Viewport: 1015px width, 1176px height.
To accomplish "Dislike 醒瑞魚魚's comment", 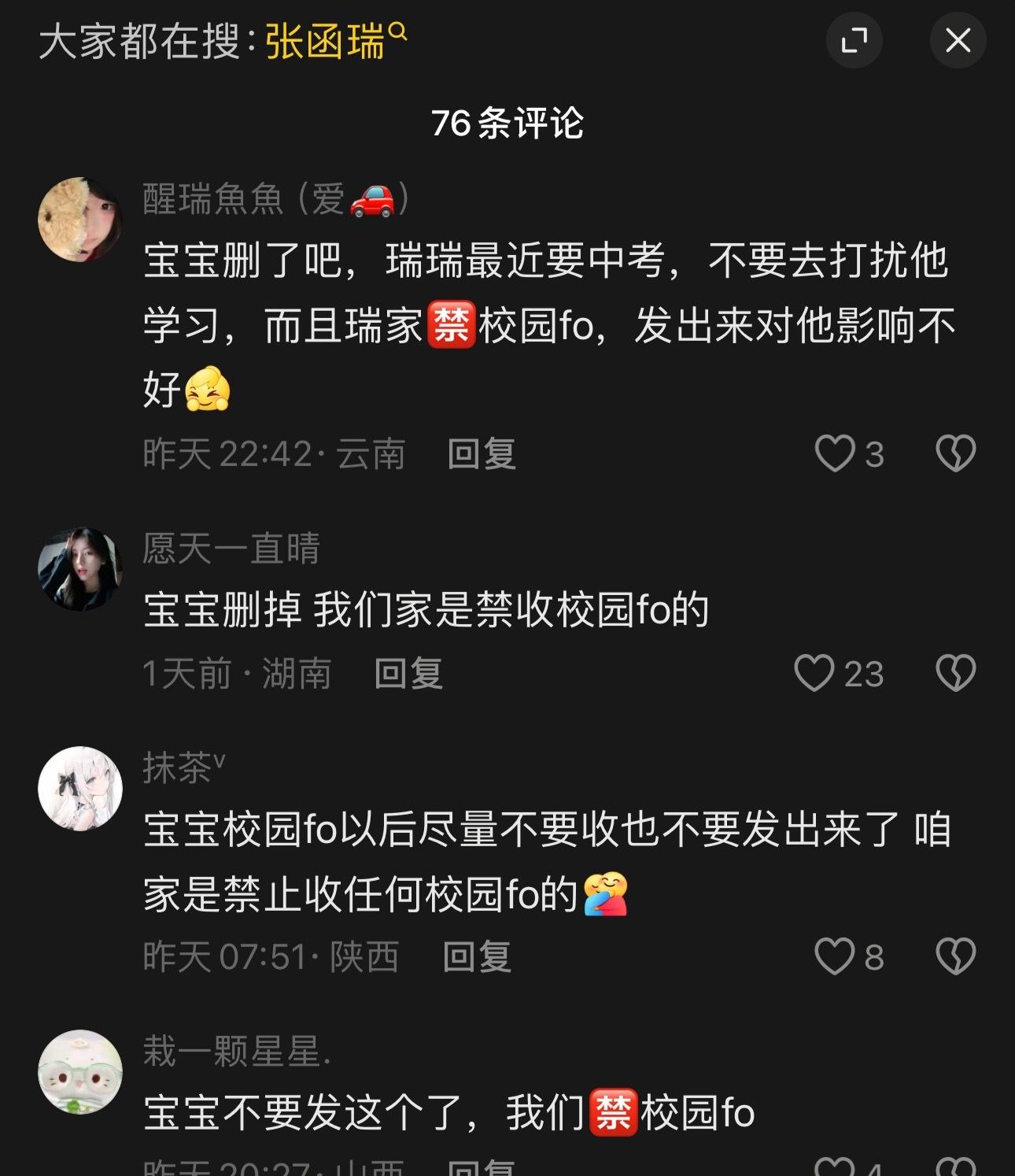I will 955,454.
